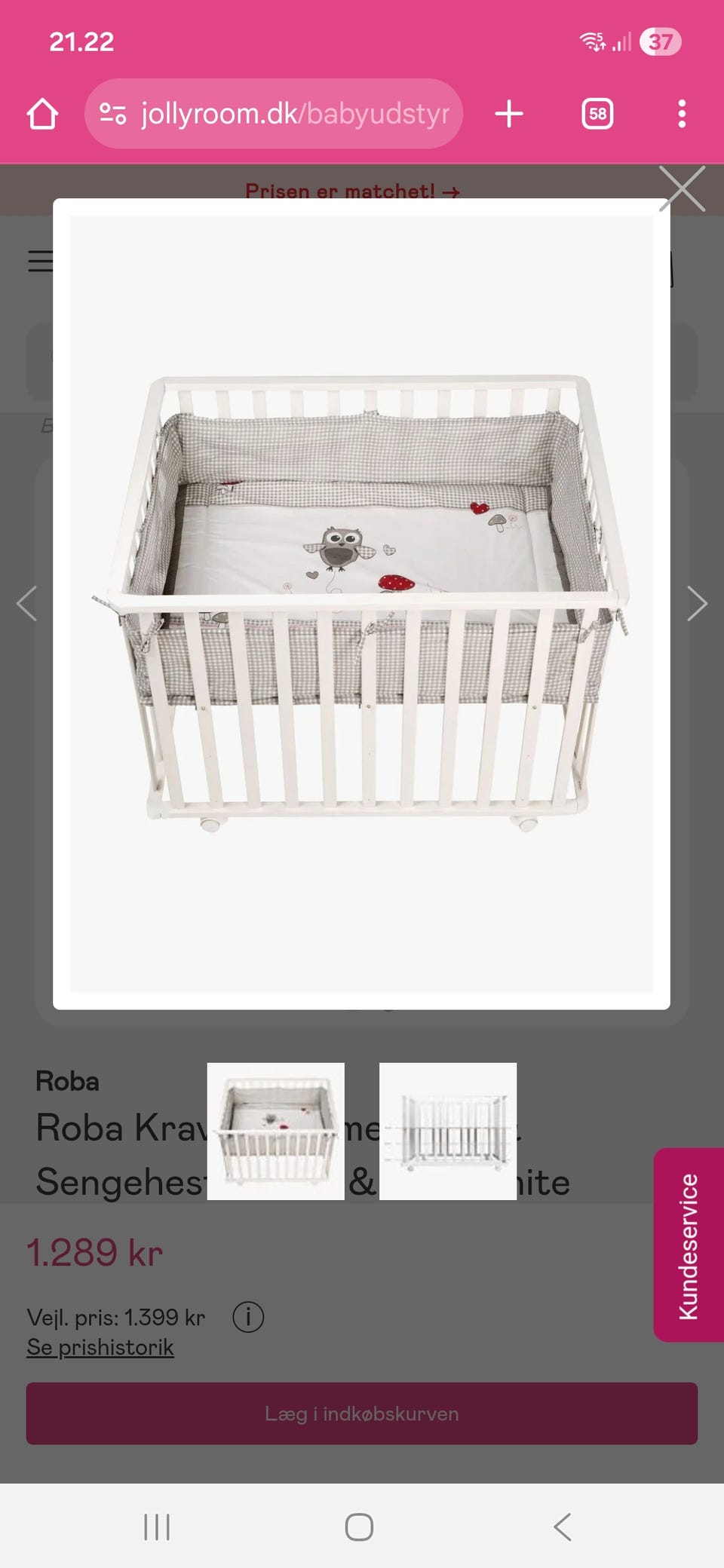The image size is (724, 1568).
Task: Select the empty white playpen thumbnail
Action: (x=448, y=1131)
